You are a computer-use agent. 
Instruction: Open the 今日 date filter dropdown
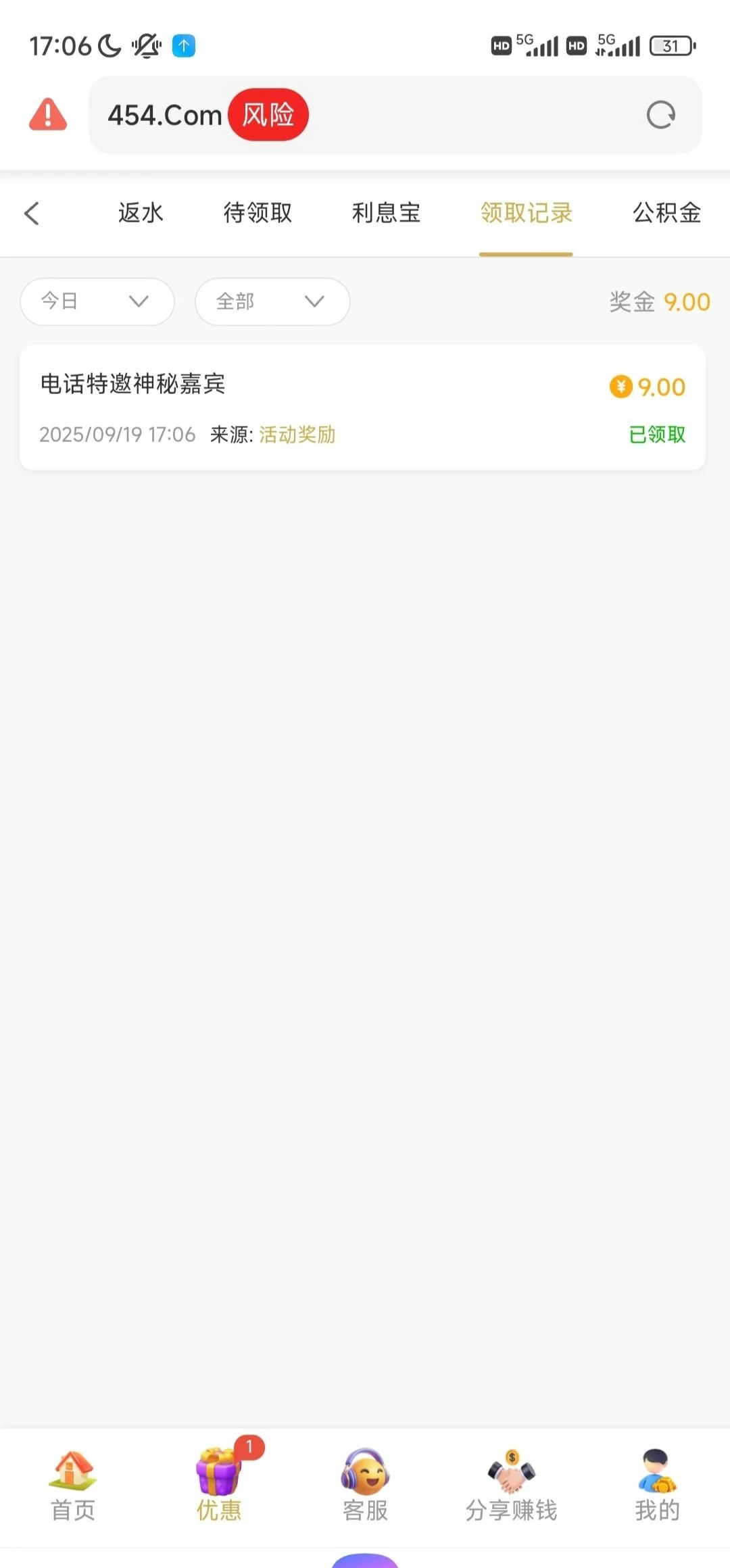pyautogui.click(x=97, y=302)
